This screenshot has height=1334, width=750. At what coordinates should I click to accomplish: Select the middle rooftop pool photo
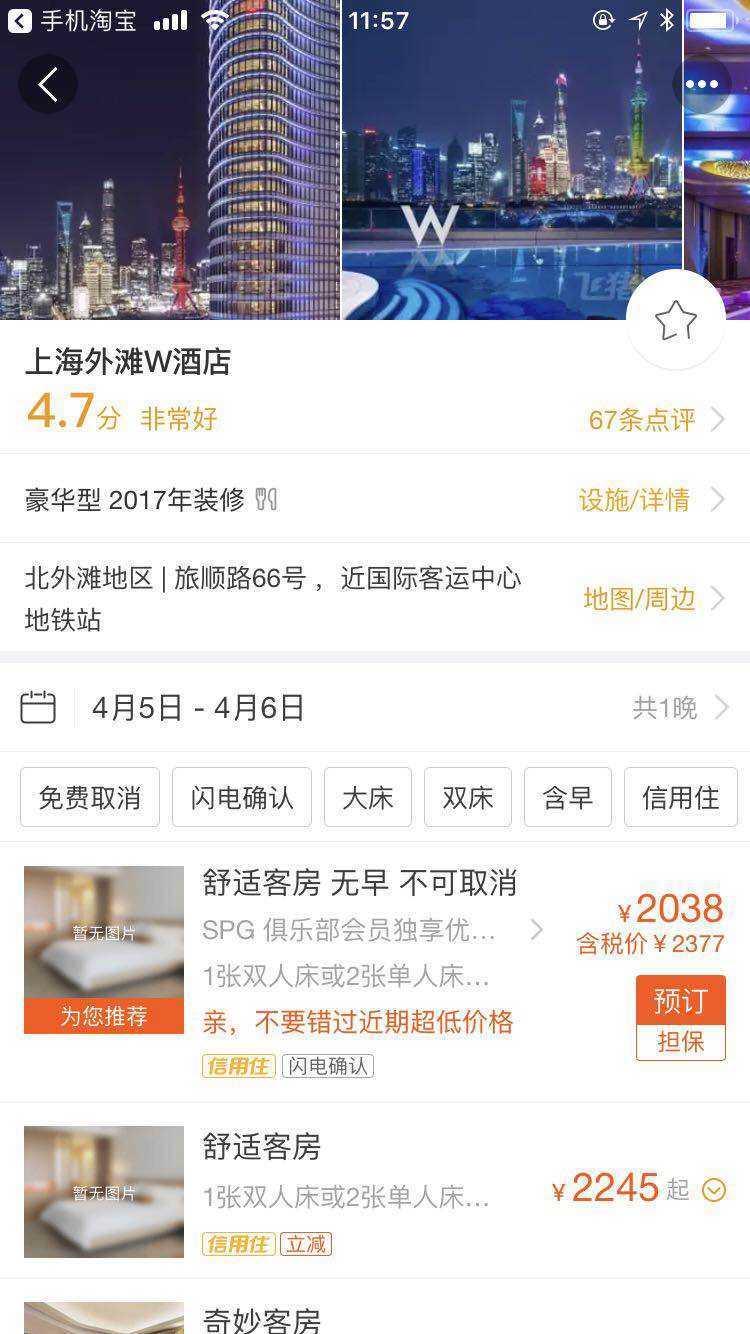tap(512, 160)
